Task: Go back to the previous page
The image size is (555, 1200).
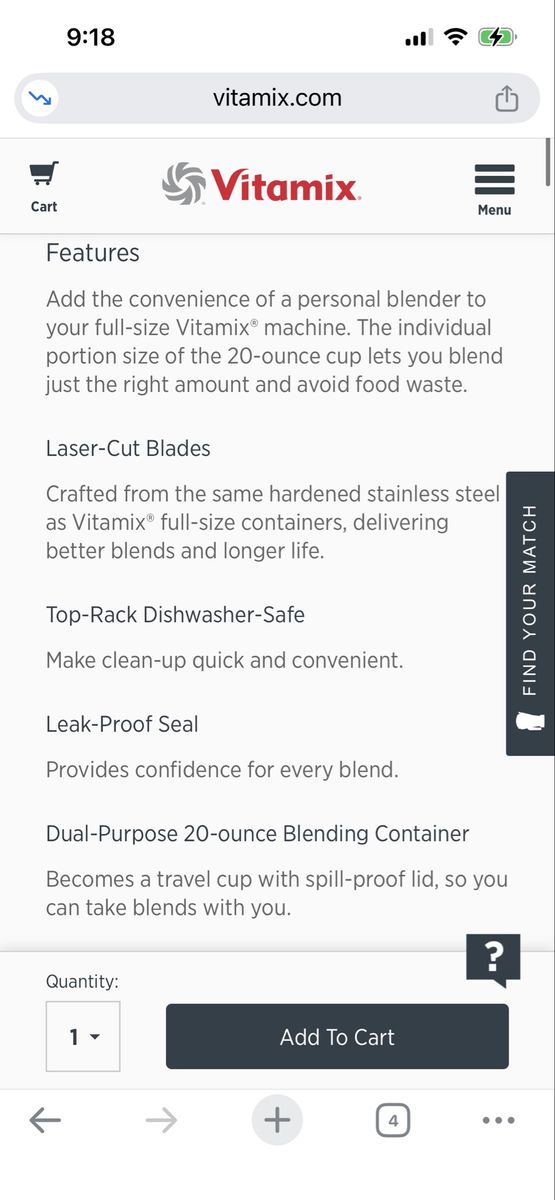Action: [x=45, y=1120]
